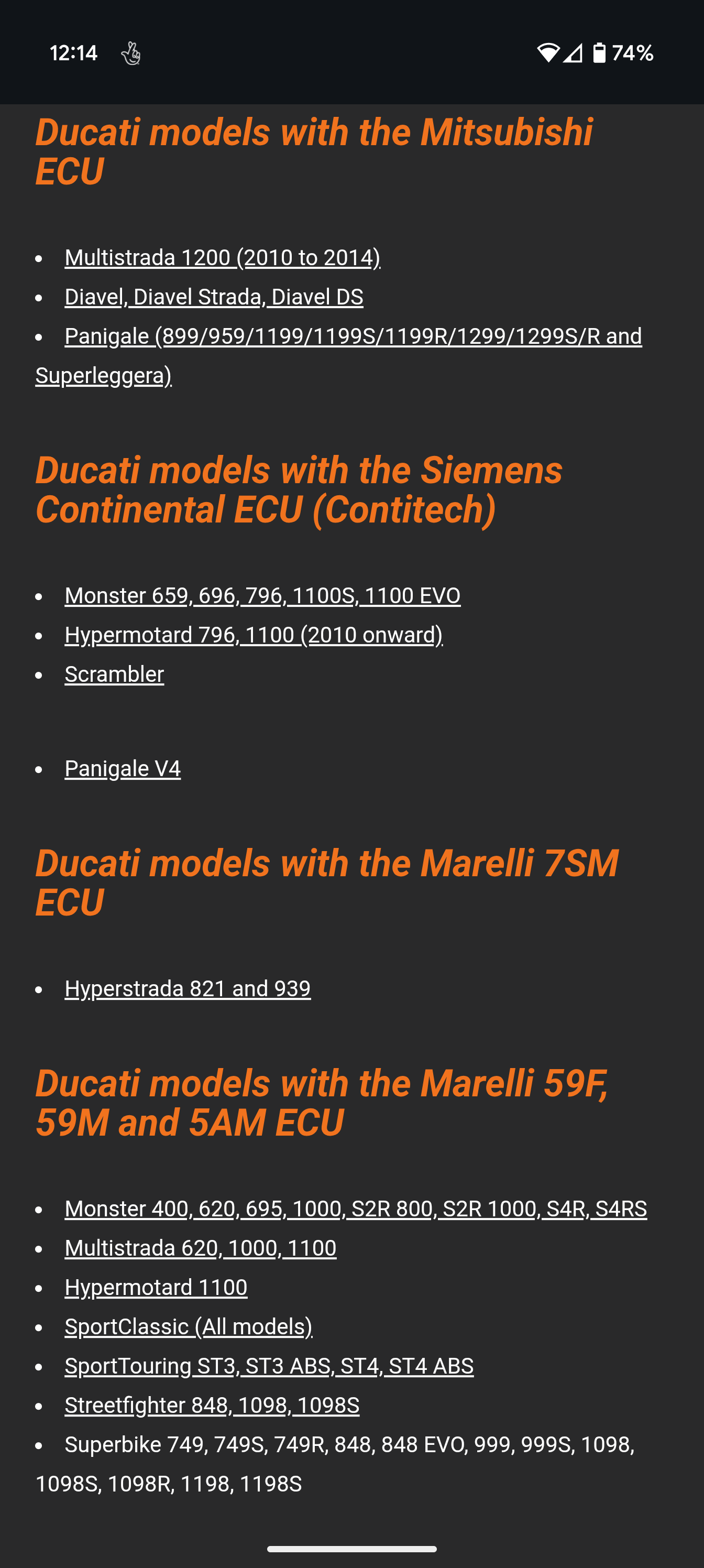The width and height of the screenshot is (704, 1568).
Task: Tap Diavel, Diavel Strada, Diavel DS link
Action: click(x=214, y=297)
